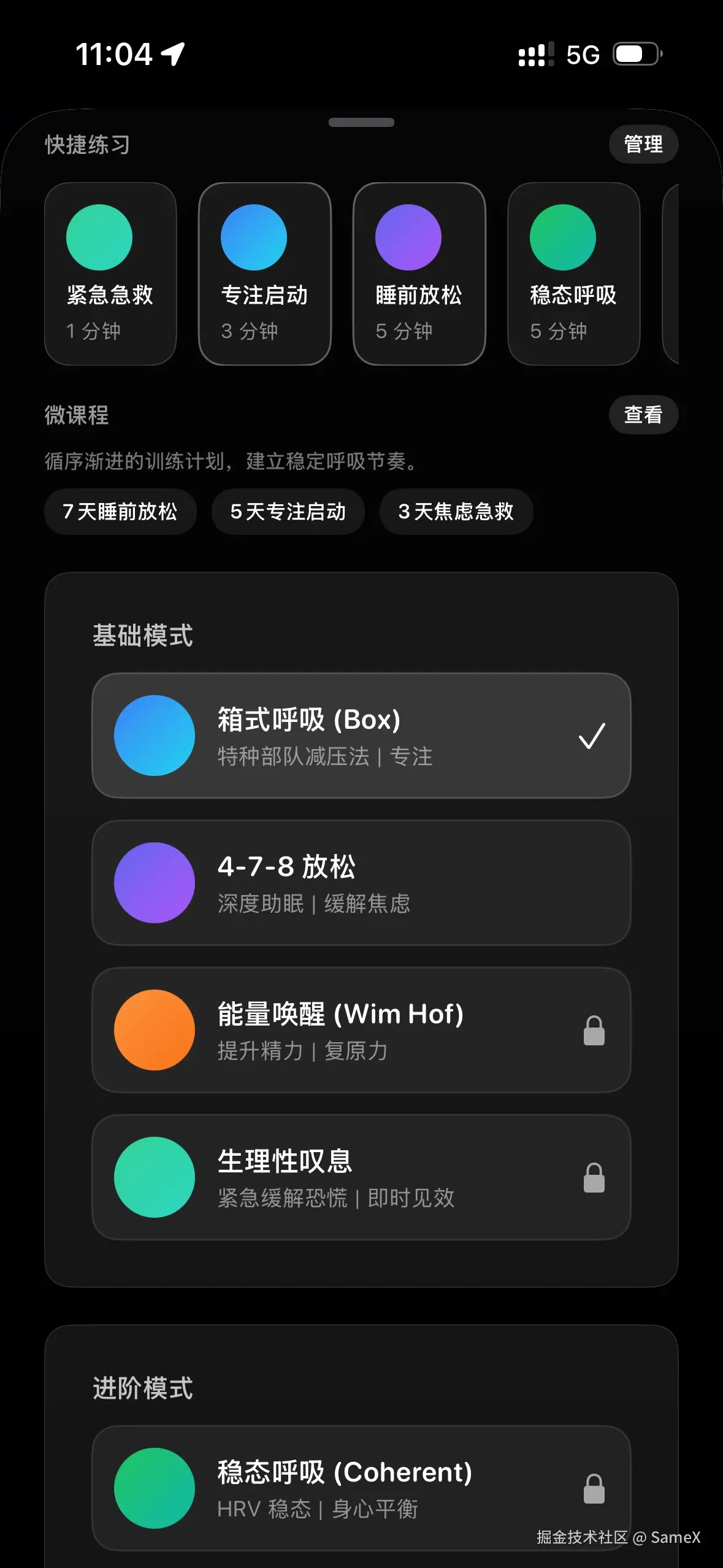Collapse the sheet via top drag handle
The image size is (723, 1568).
point(361,121)
